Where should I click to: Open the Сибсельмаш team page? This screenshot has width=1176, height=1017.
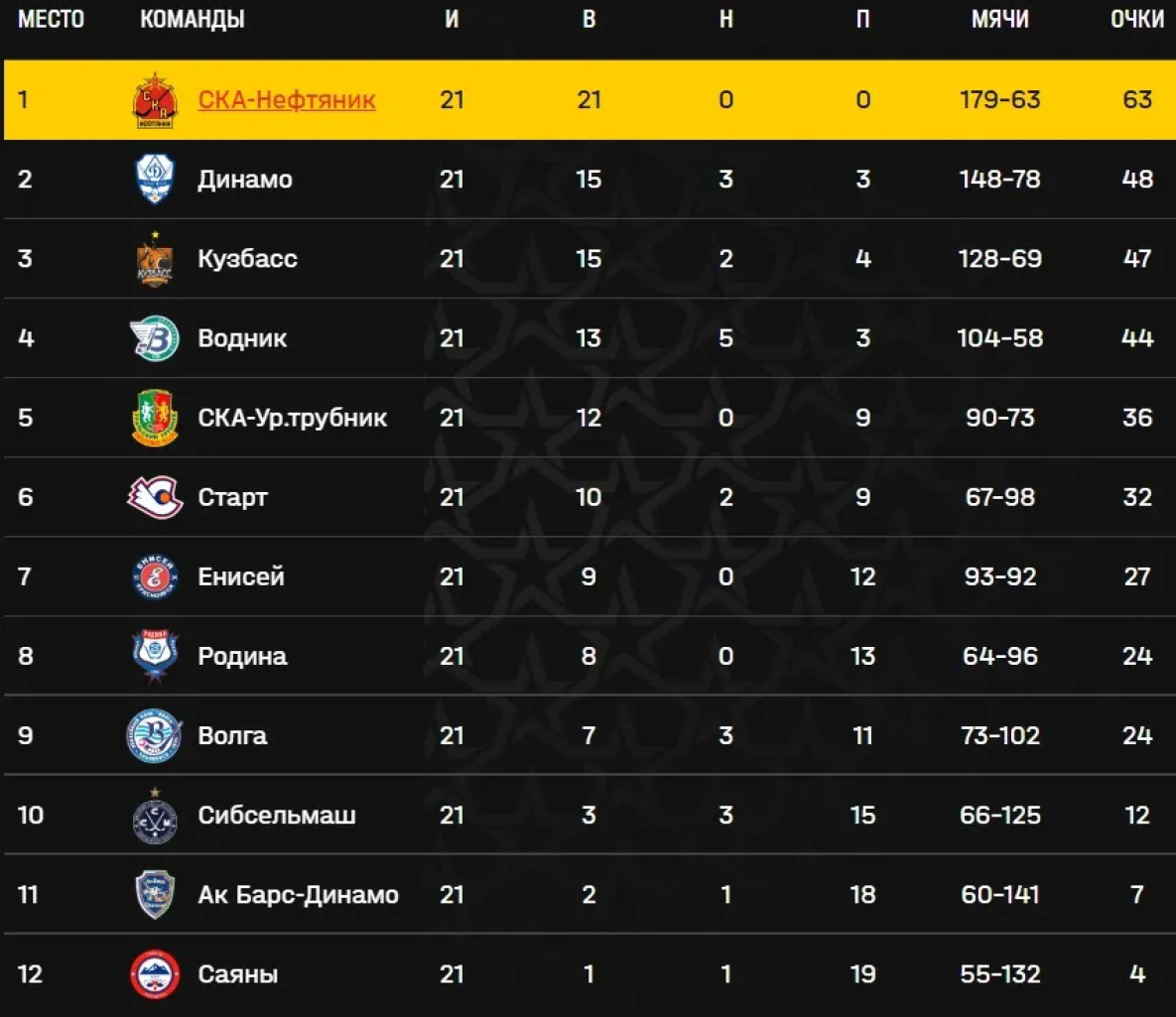(x=276, y=815)
